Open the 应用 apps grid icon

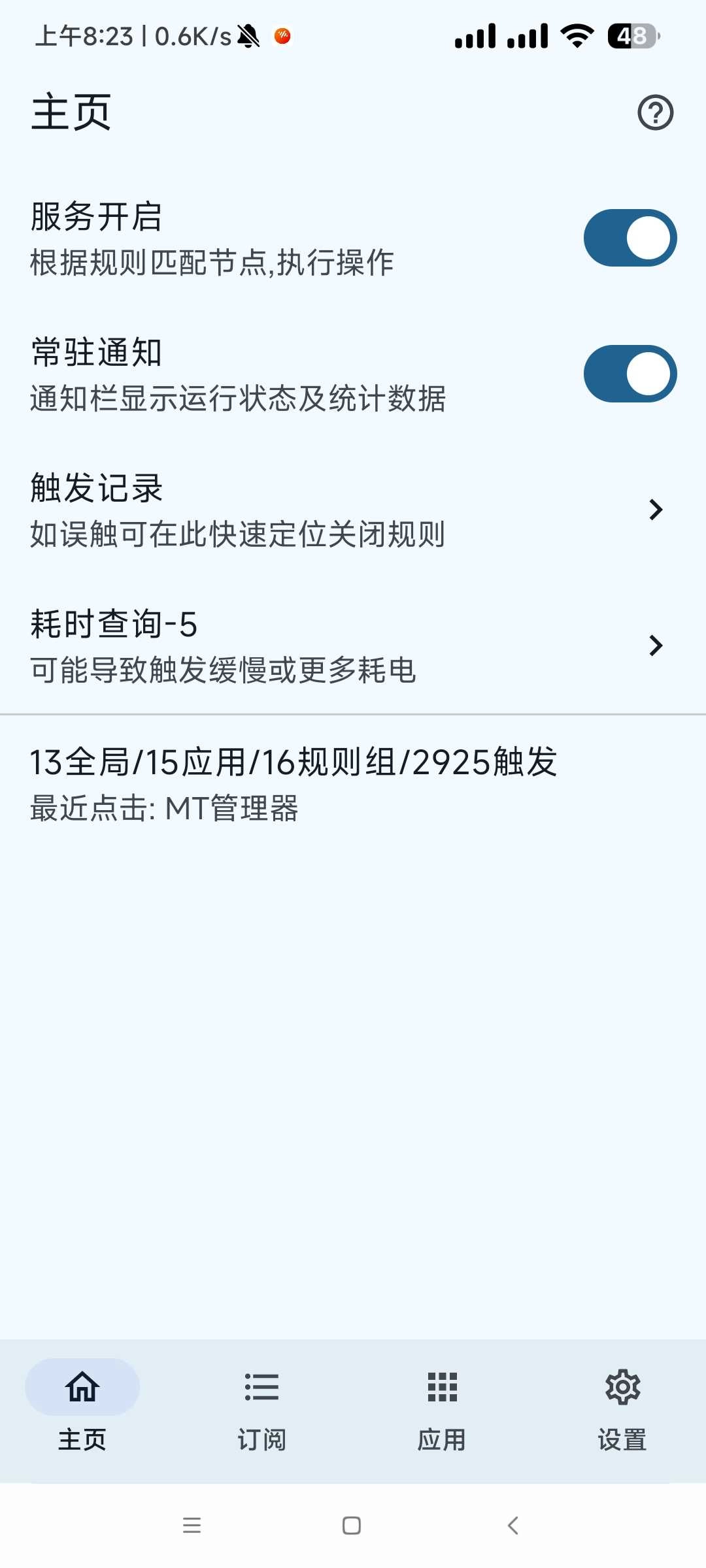[441, 1388]
